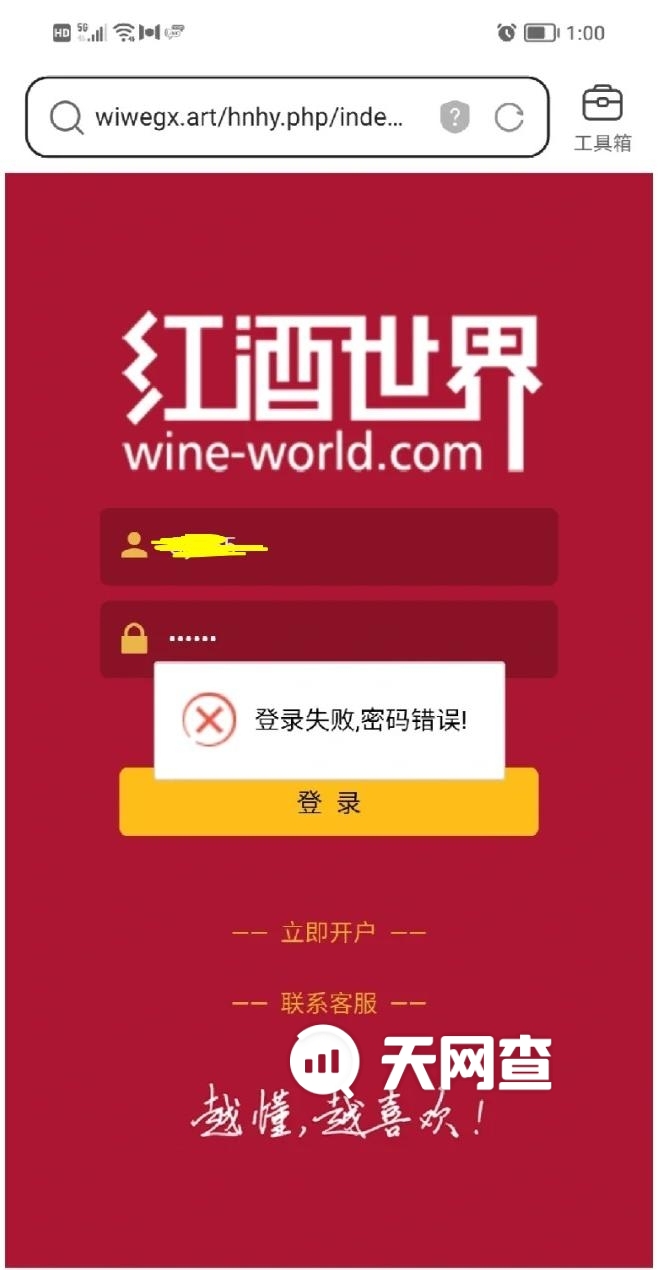Open the site security shield icon
Screen dimensions: 658x1270
point(455,118)
